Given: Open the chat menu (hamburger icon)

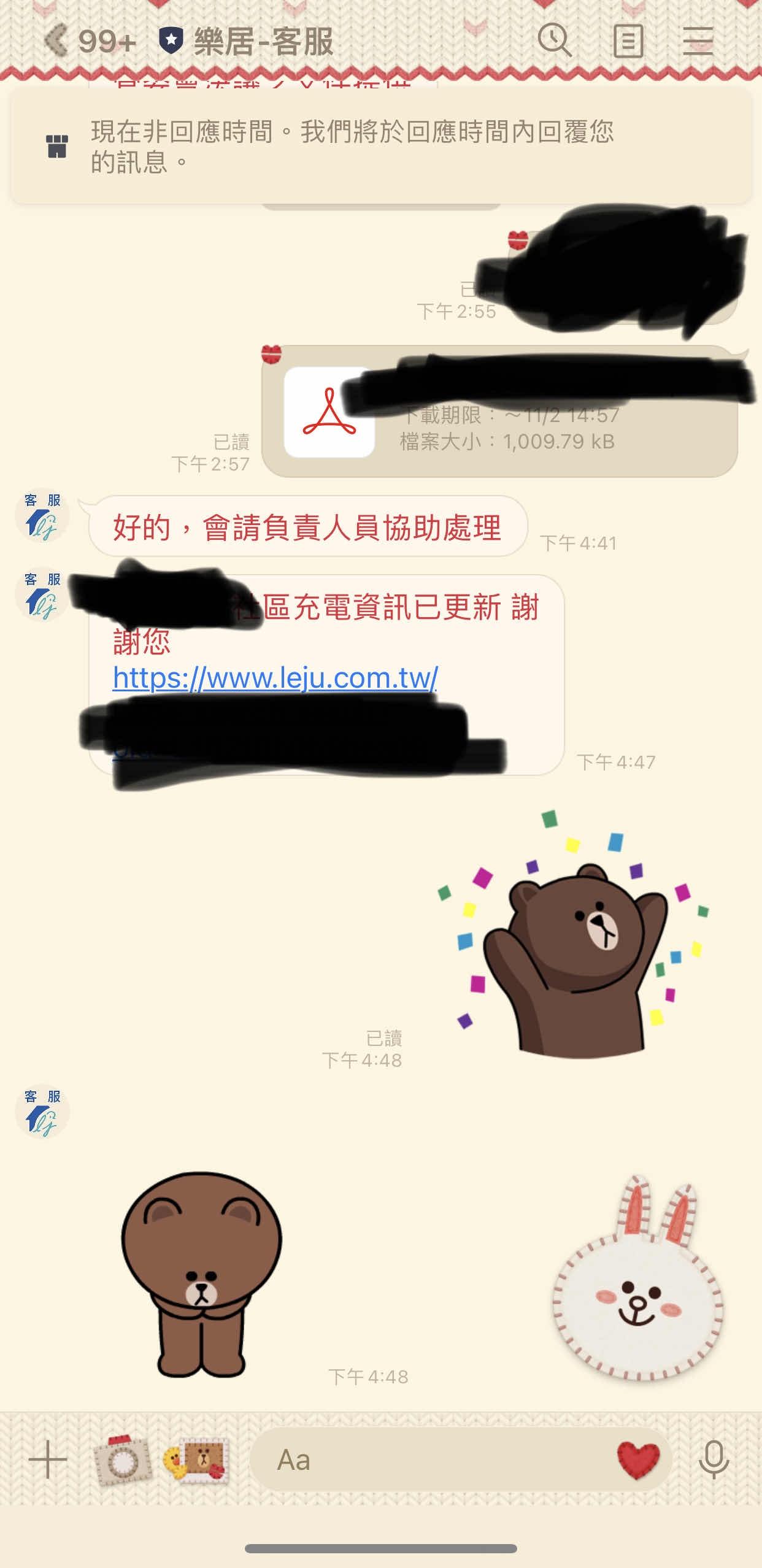Looking at the screenshot, I should [698, 41].
